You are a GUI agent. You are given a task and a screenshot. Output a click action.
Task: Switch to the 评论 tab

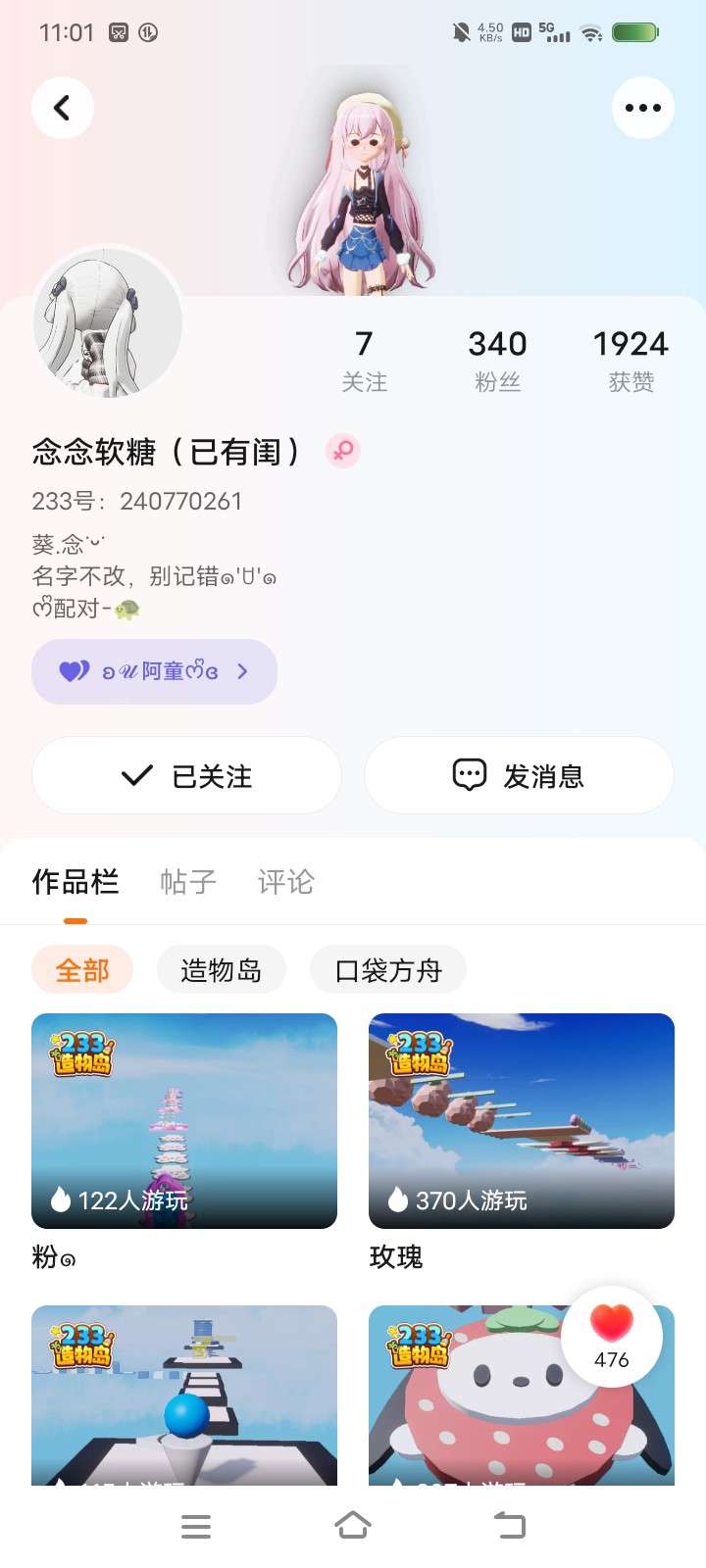click(285, 882)
